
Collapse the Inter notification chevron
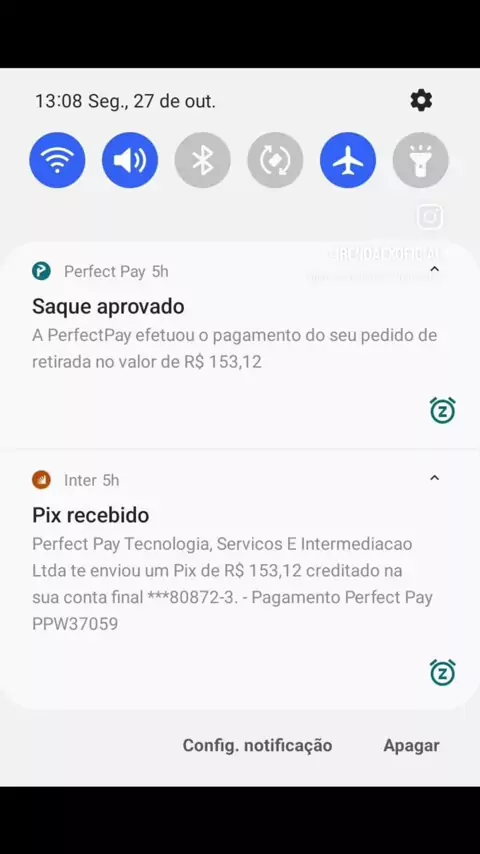click(434, 478)
